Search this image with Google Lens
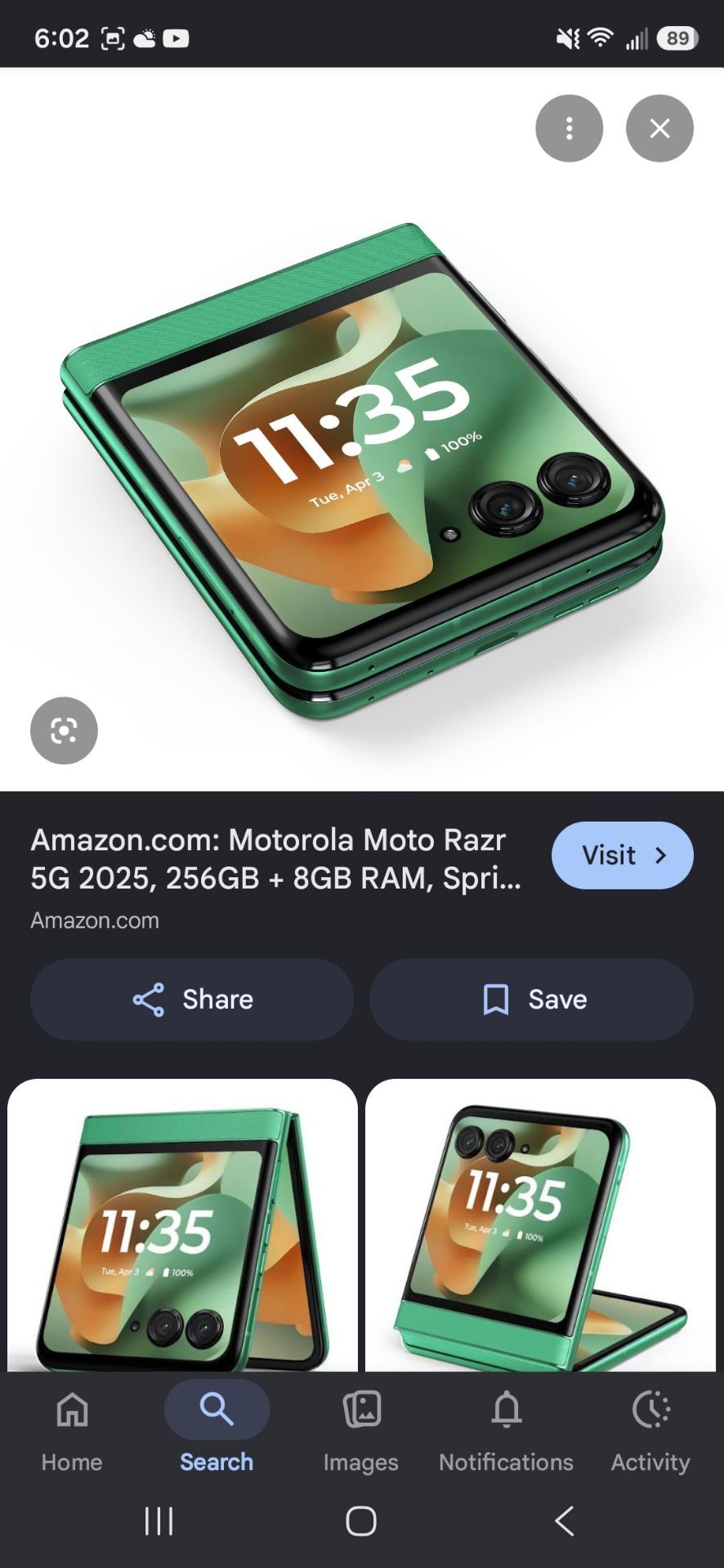The width and height of the screenshot is (724, 1568). [64, 730]
